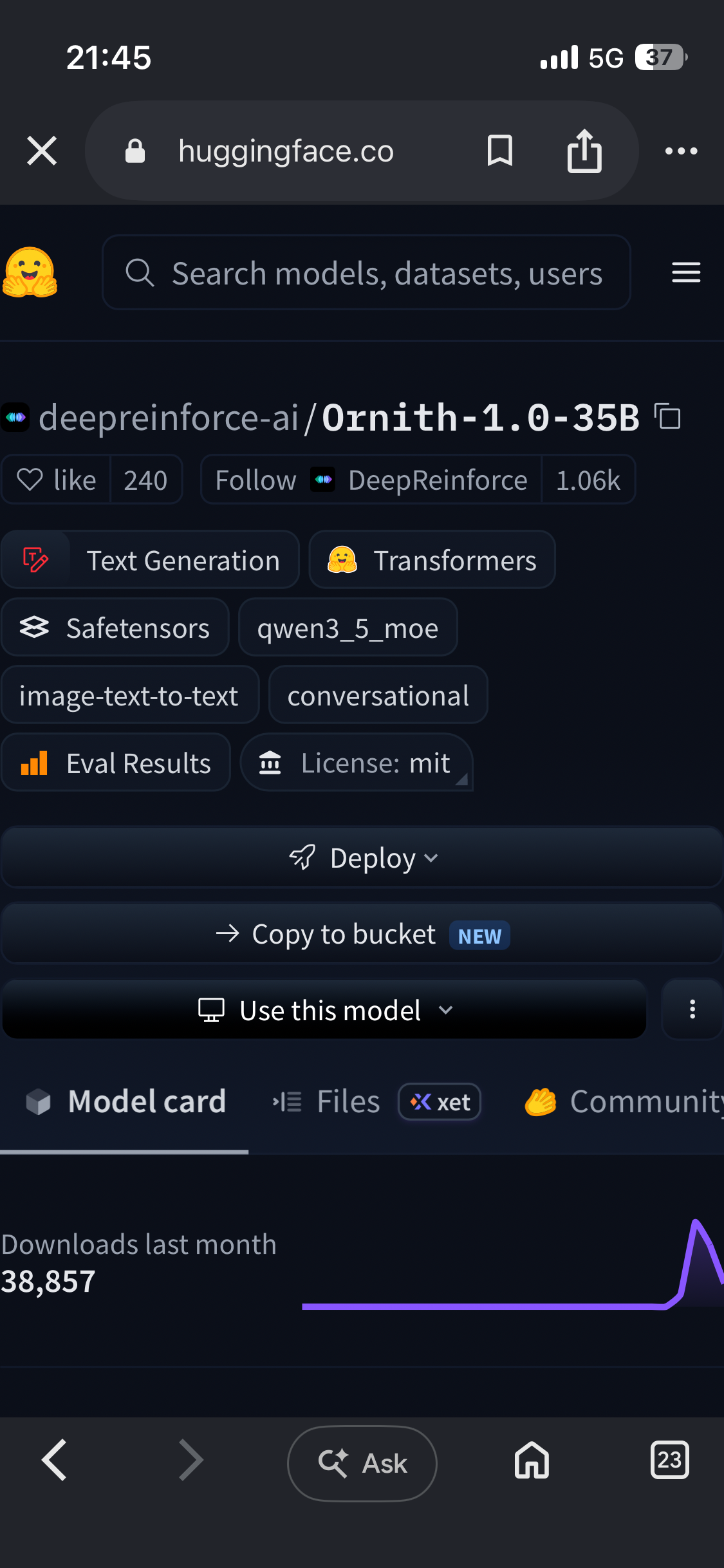Open the Hugging Face hamburger menu

click(686, 272)
